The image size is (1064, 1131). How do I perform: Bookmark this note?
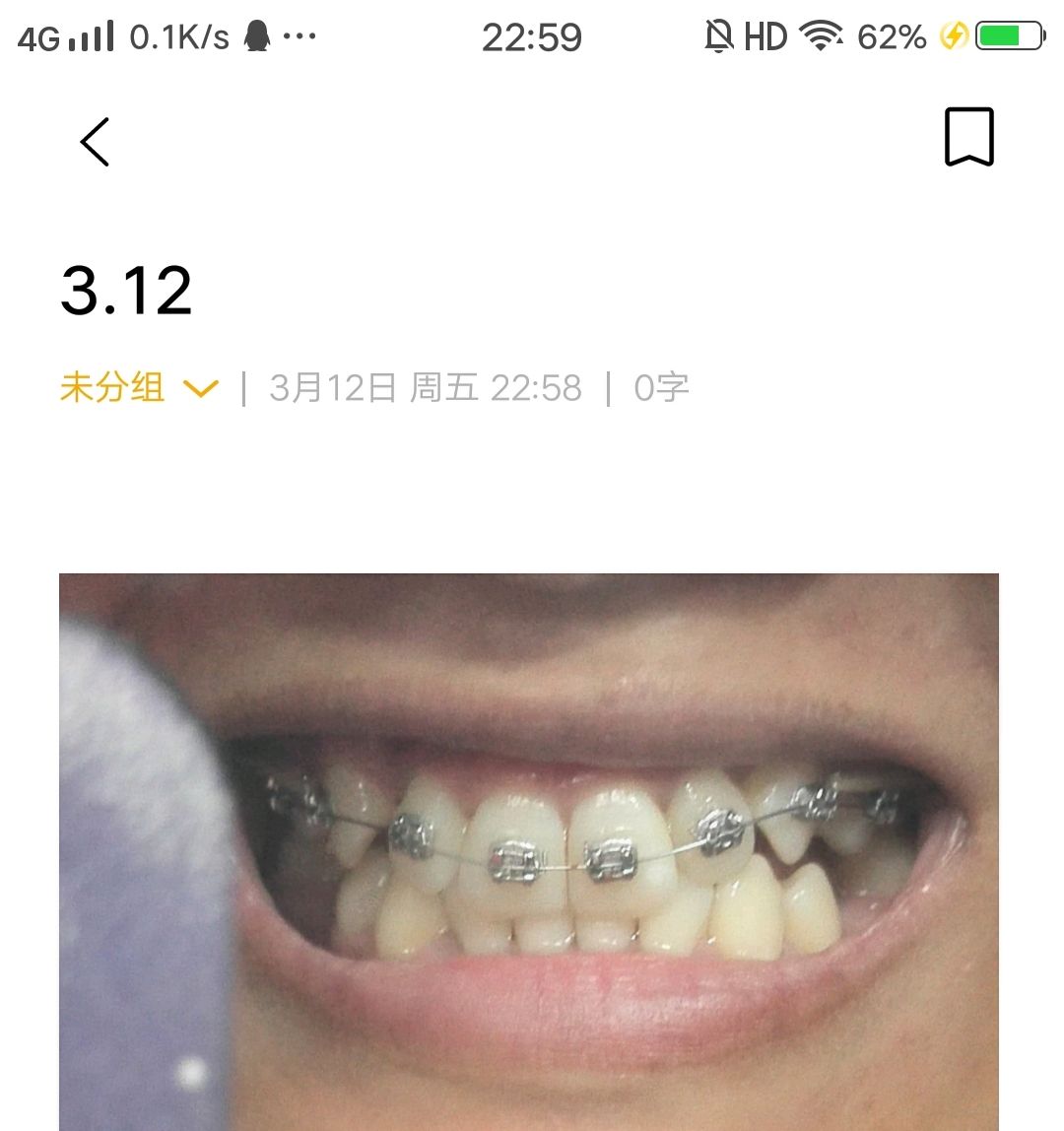point(968,138)
